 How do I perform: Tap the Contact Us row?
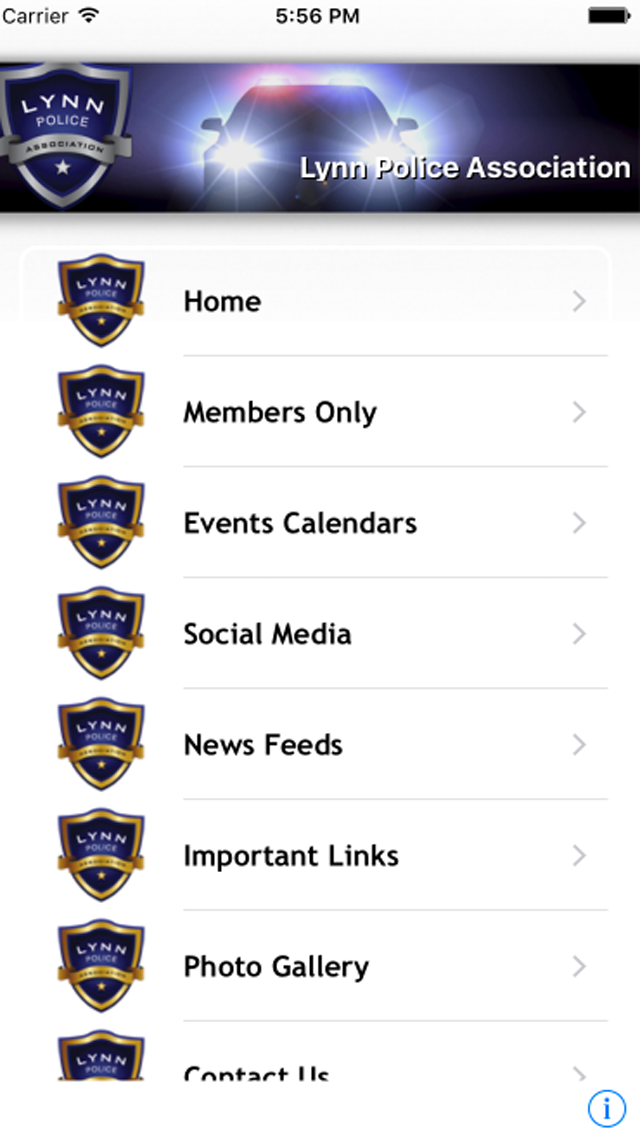tap(320, 1068)
